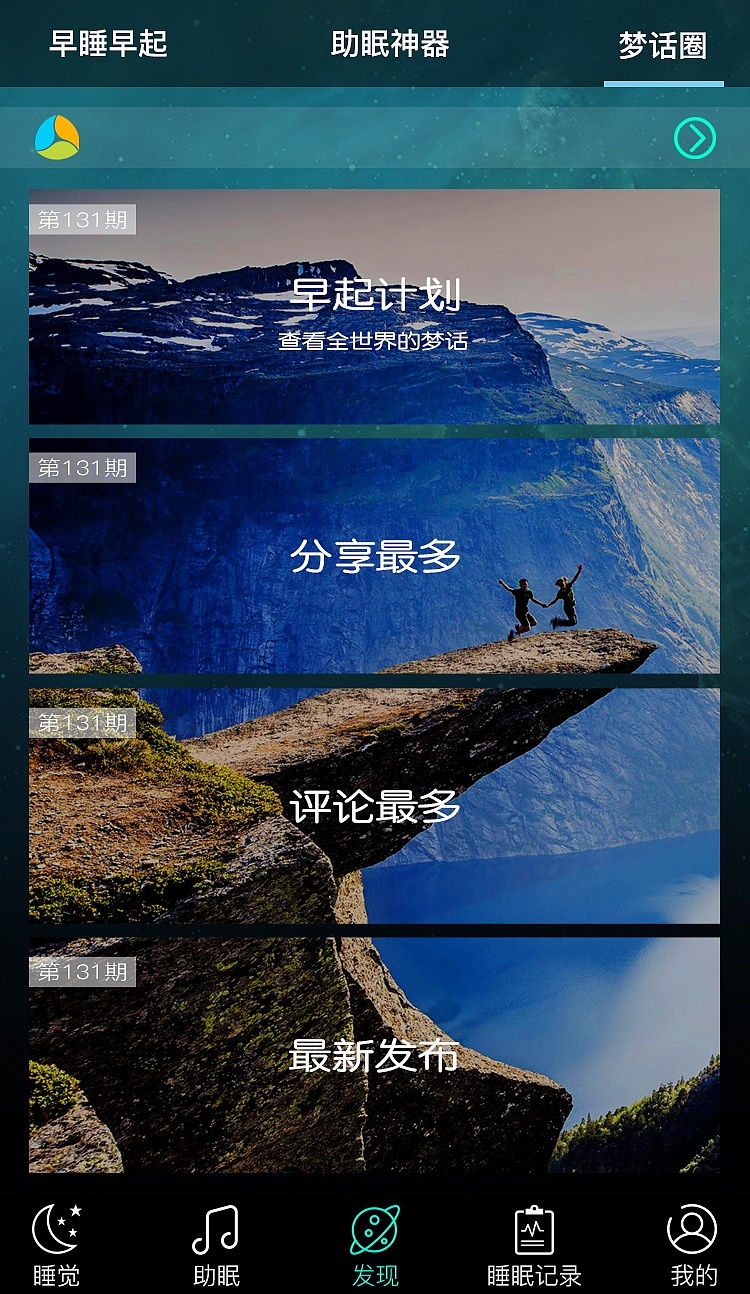Tap the app logo in the teal banner
Viewport: 750px width, 1294px height.
pos(56,139)
